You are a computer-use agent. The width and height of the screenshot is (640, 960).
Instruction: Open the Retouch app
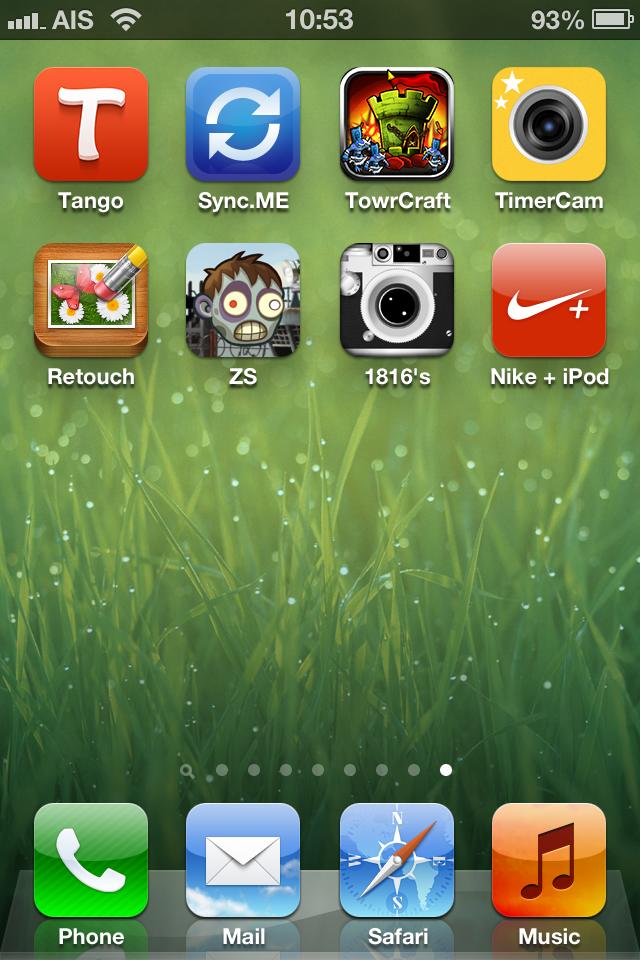(91, 300)
